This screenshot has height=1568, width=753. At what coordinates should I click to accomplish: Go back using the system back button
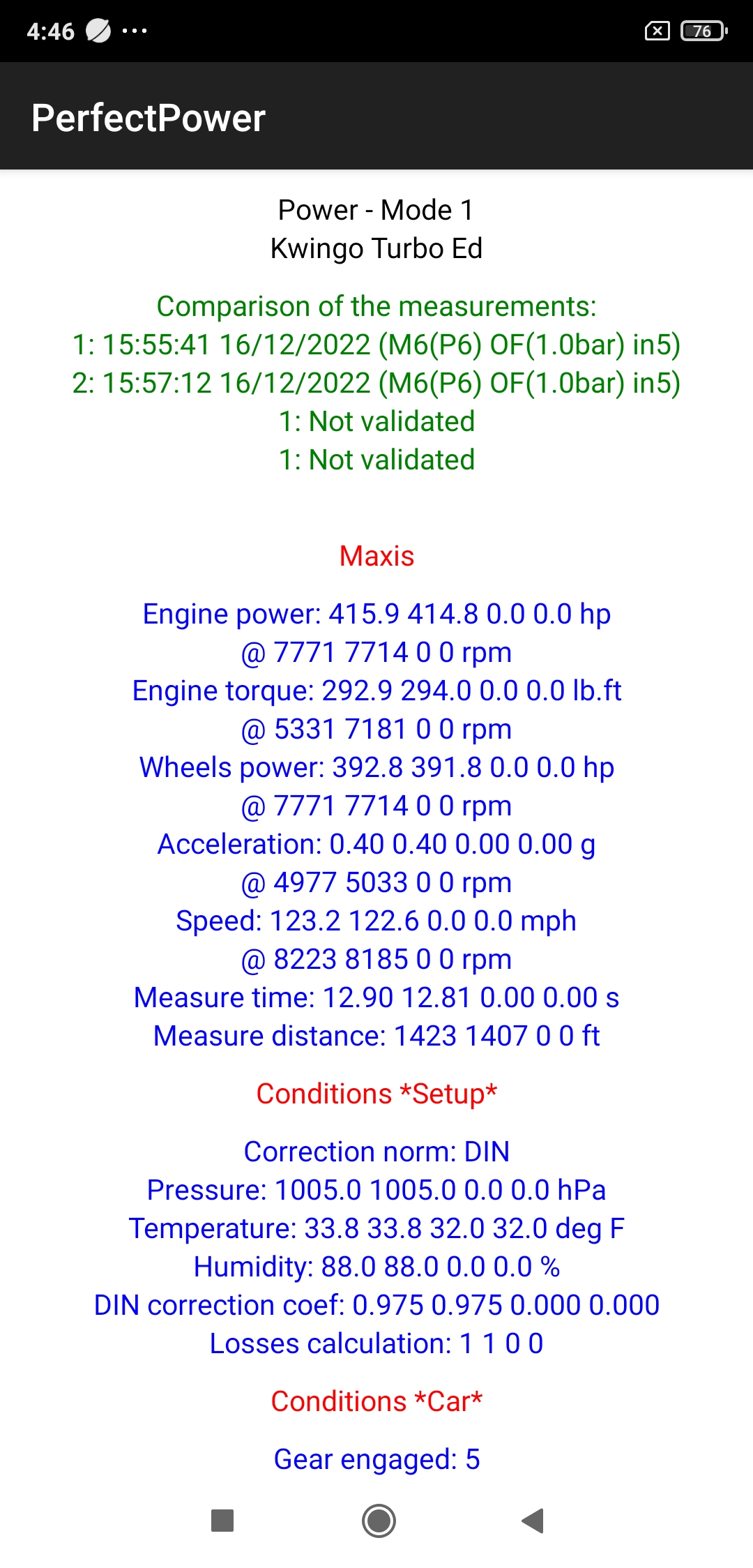(x=533, y=1521)
